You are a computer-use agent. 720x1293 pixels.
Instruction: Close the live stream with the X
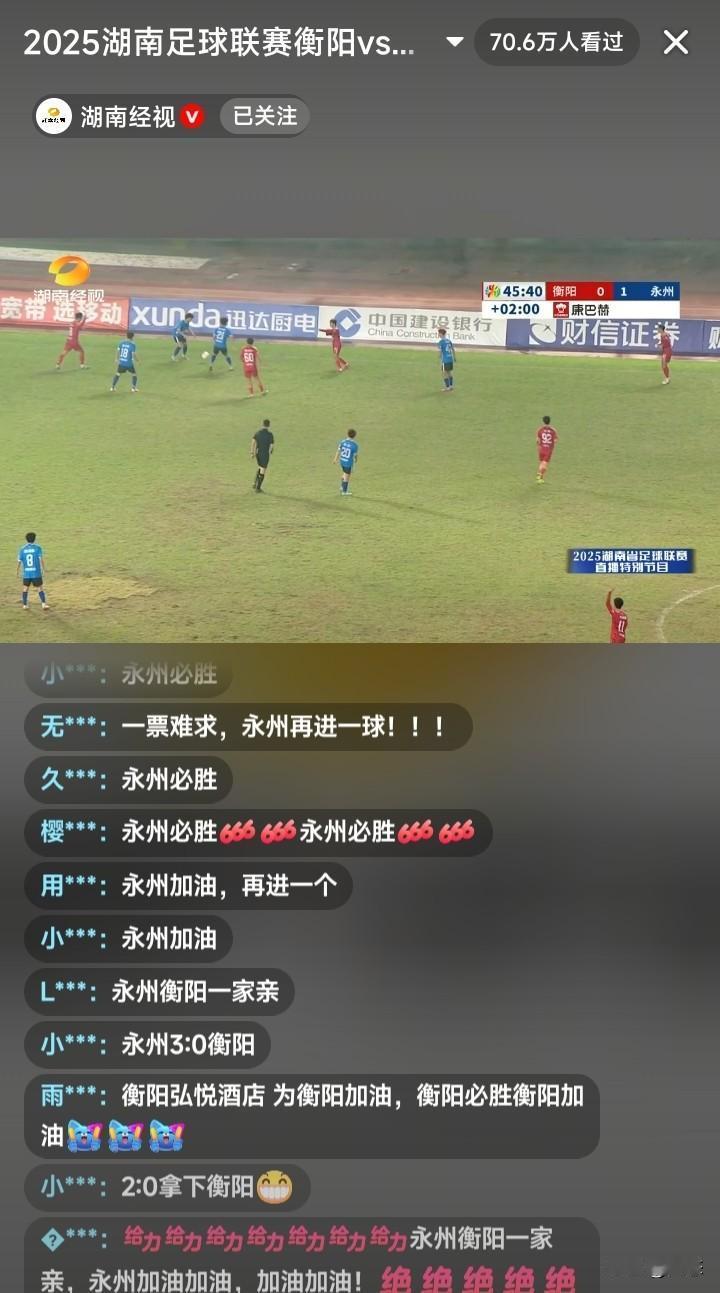coord(676,42)
